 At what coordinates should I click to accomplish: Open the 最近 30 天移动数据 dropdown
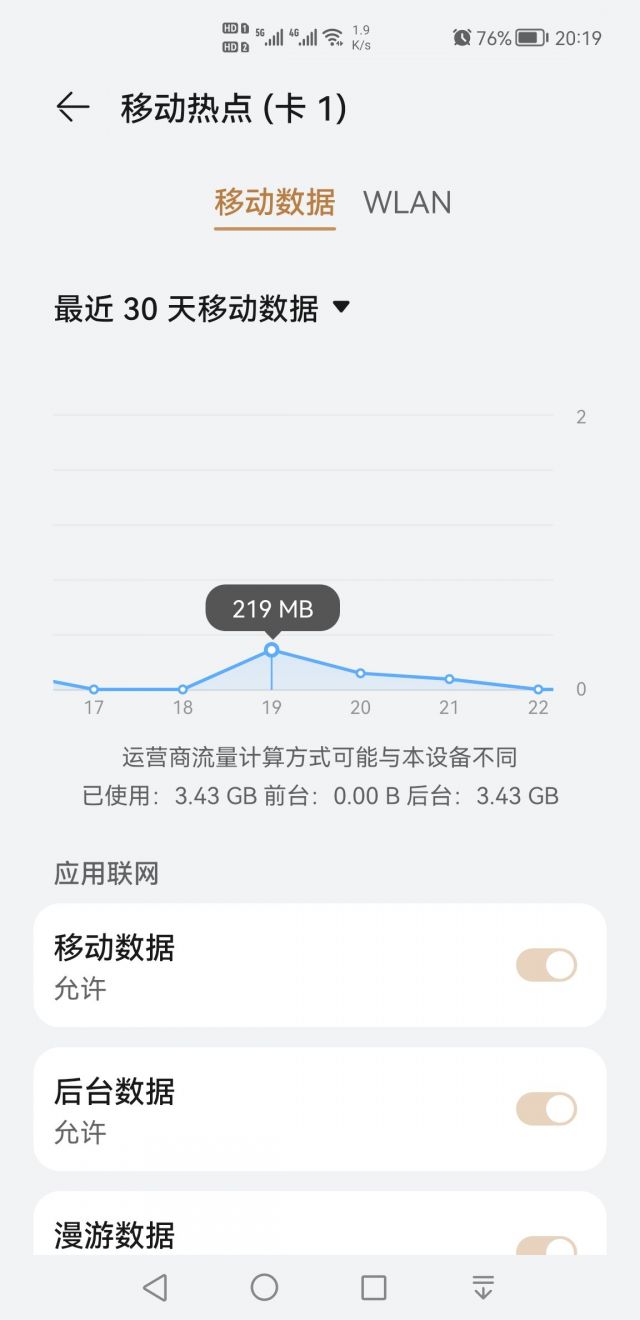click(203, 308)
